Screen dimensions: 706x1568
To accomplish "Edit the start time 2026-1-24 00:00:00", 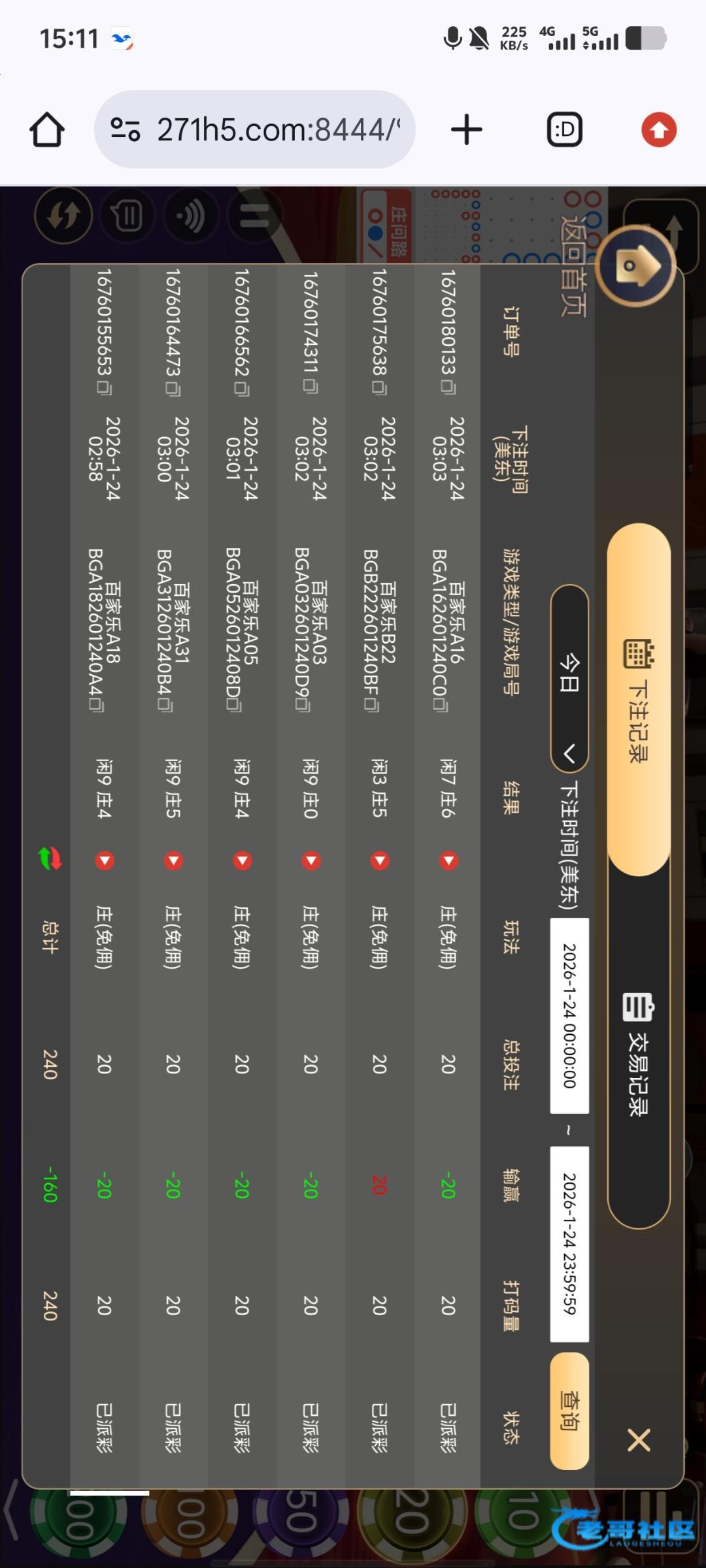I will coord(569,1015).
